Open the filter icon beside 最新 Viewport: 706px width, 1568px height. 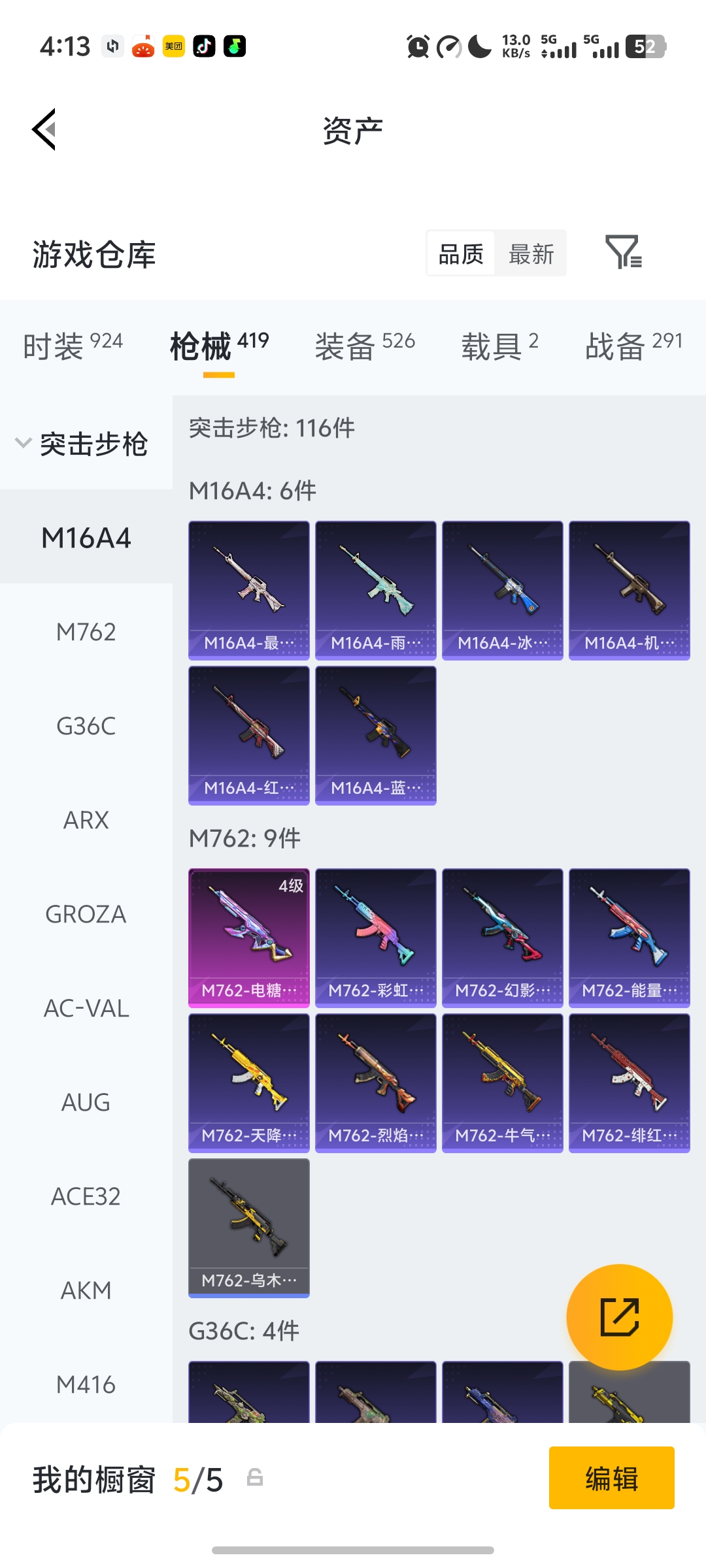point(623,253)
